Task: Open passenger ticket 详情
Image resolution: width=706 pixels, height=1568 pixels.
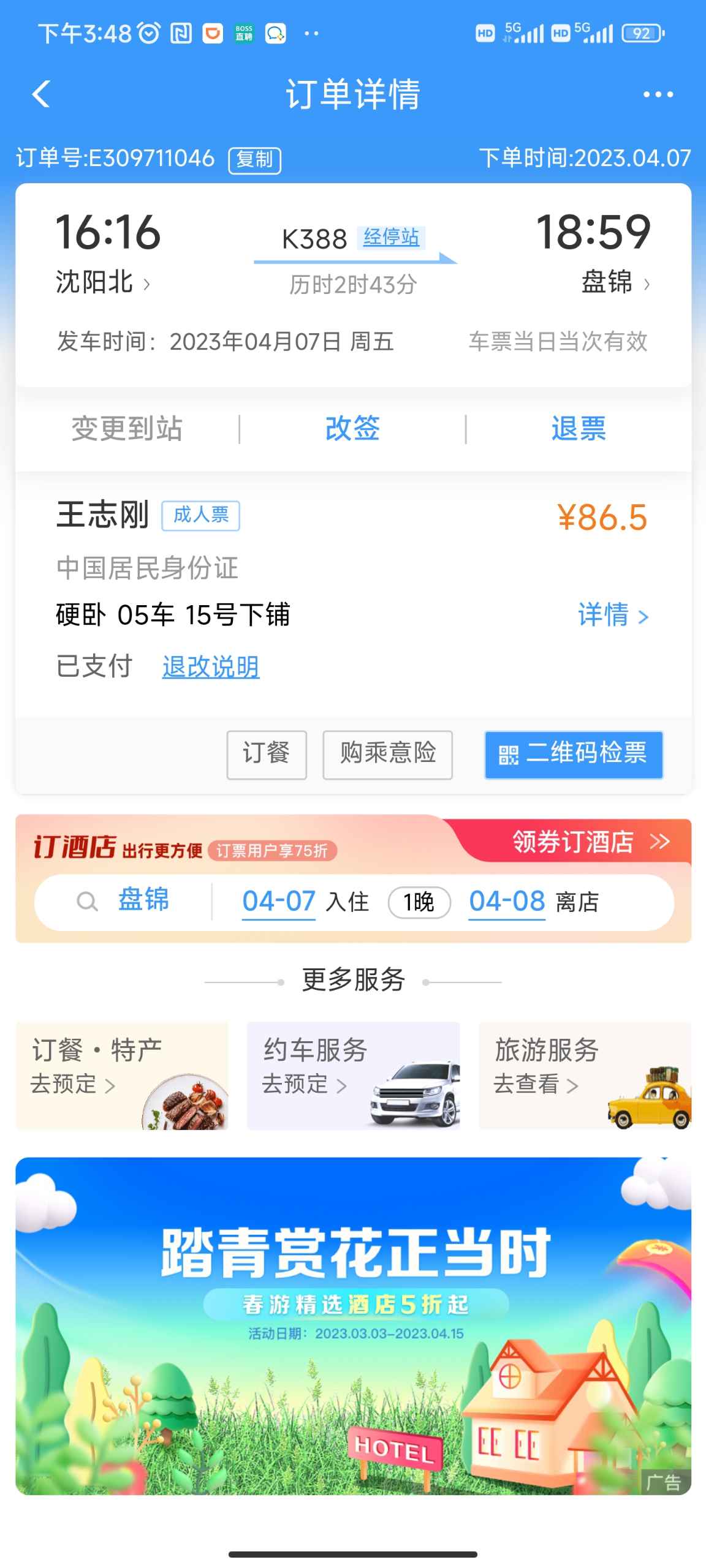Action: tap(612, 615)
